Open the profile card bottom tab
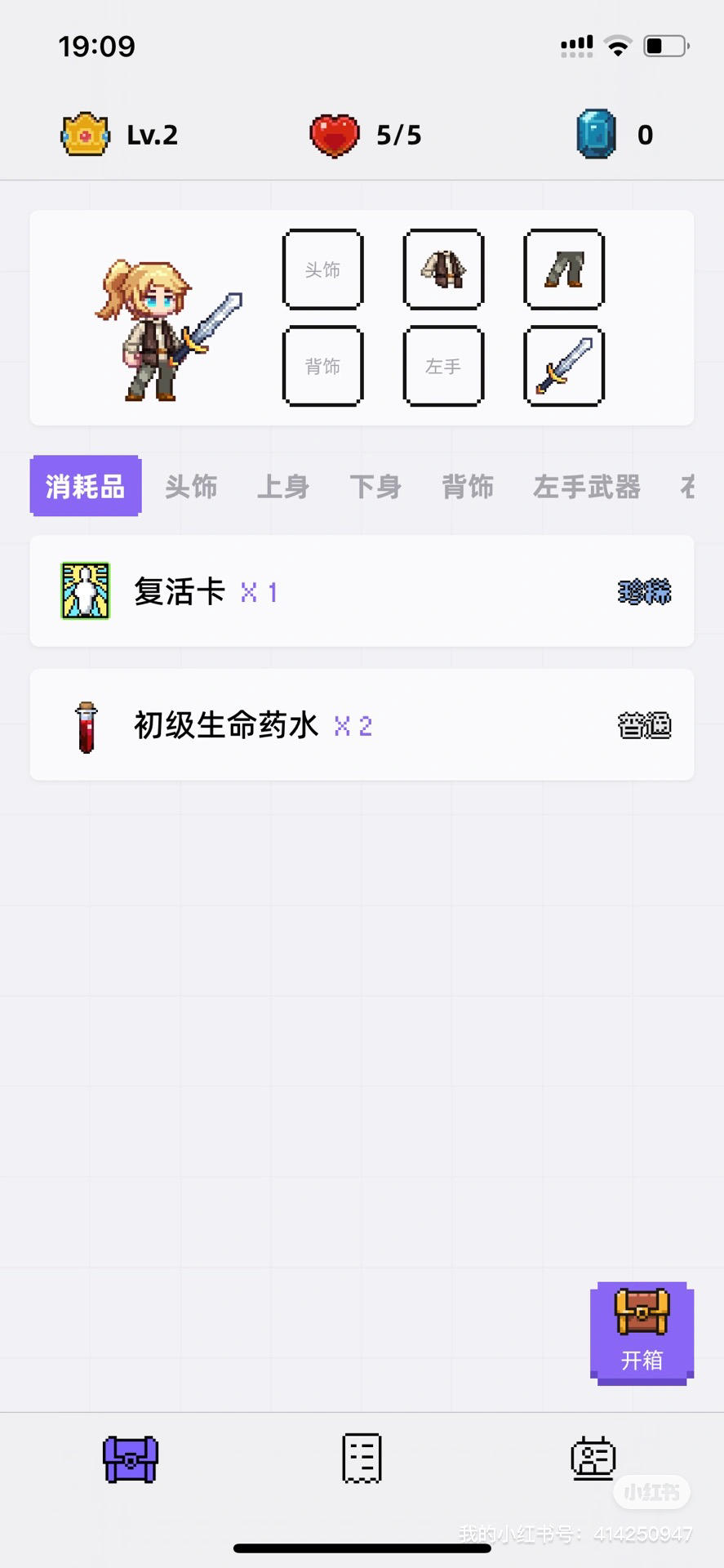 pyautogui.click(x=593, y=1458)
